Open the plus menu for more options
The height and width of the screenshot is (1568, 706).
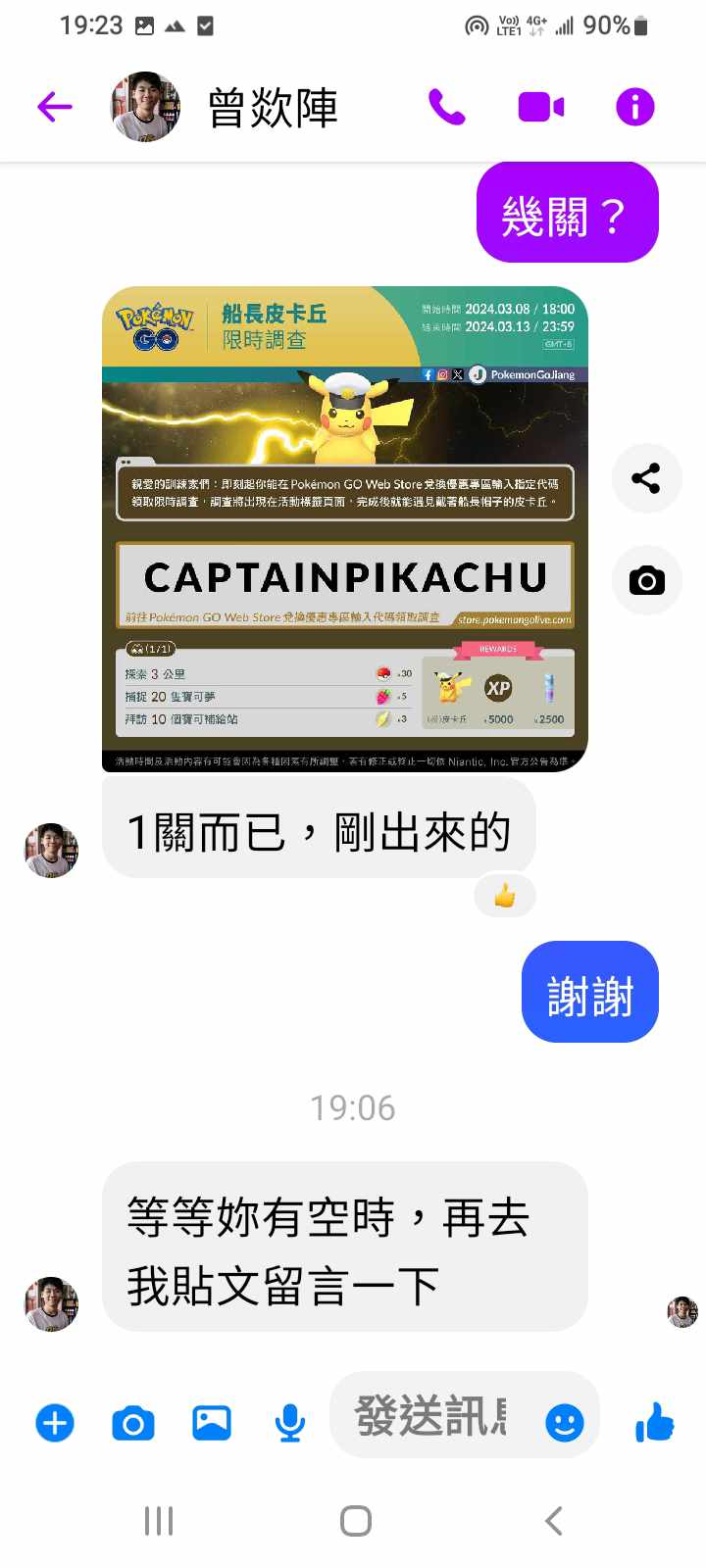click(55, 1423)
